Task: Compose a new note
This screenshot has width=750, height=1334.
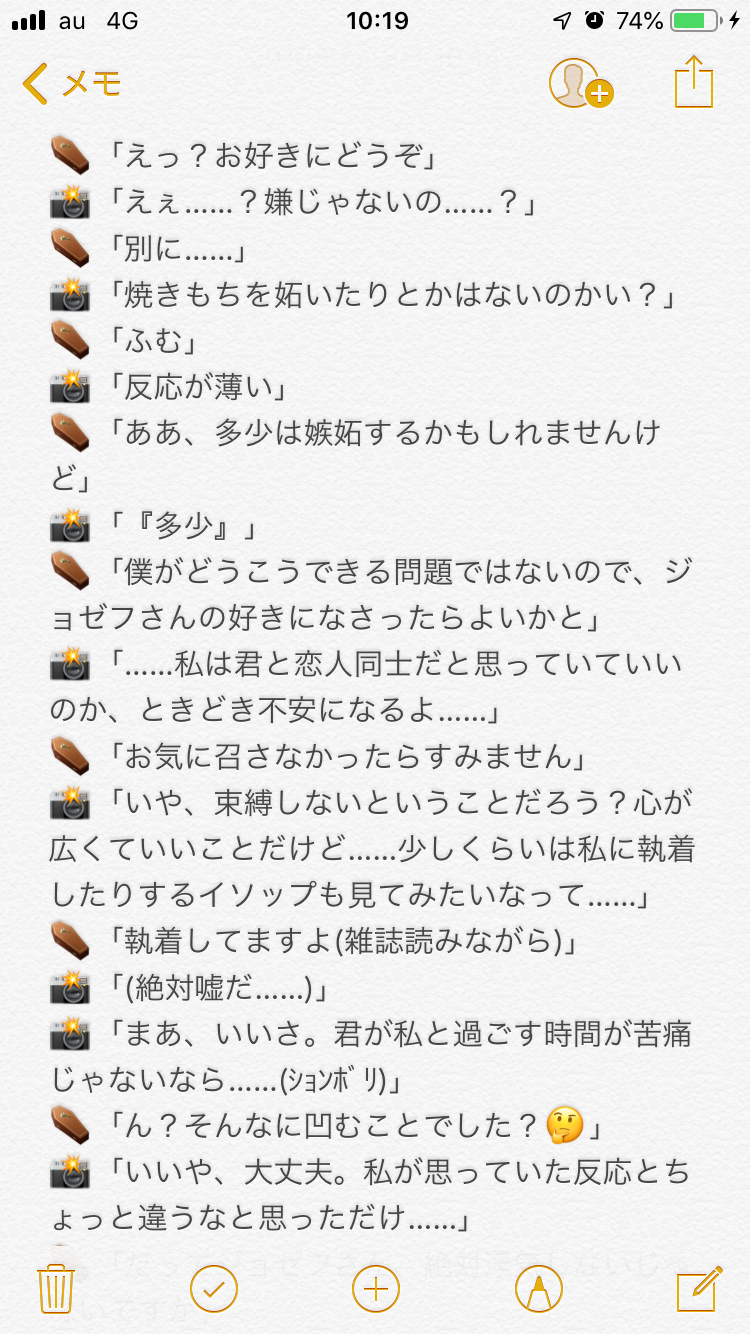Action: (x=698, y=1288)
